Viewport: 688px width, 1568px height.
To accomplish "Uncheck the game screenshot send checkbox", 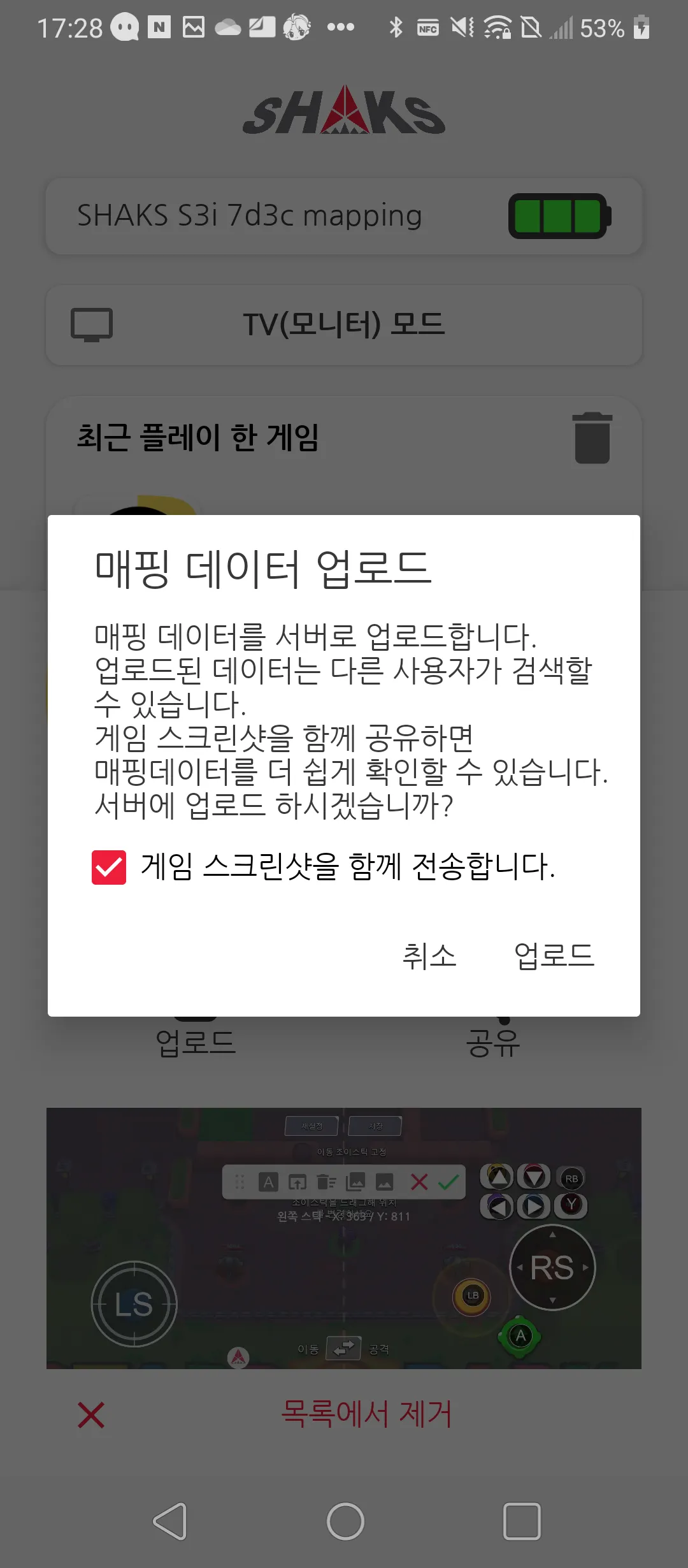I will click(109, 867).
